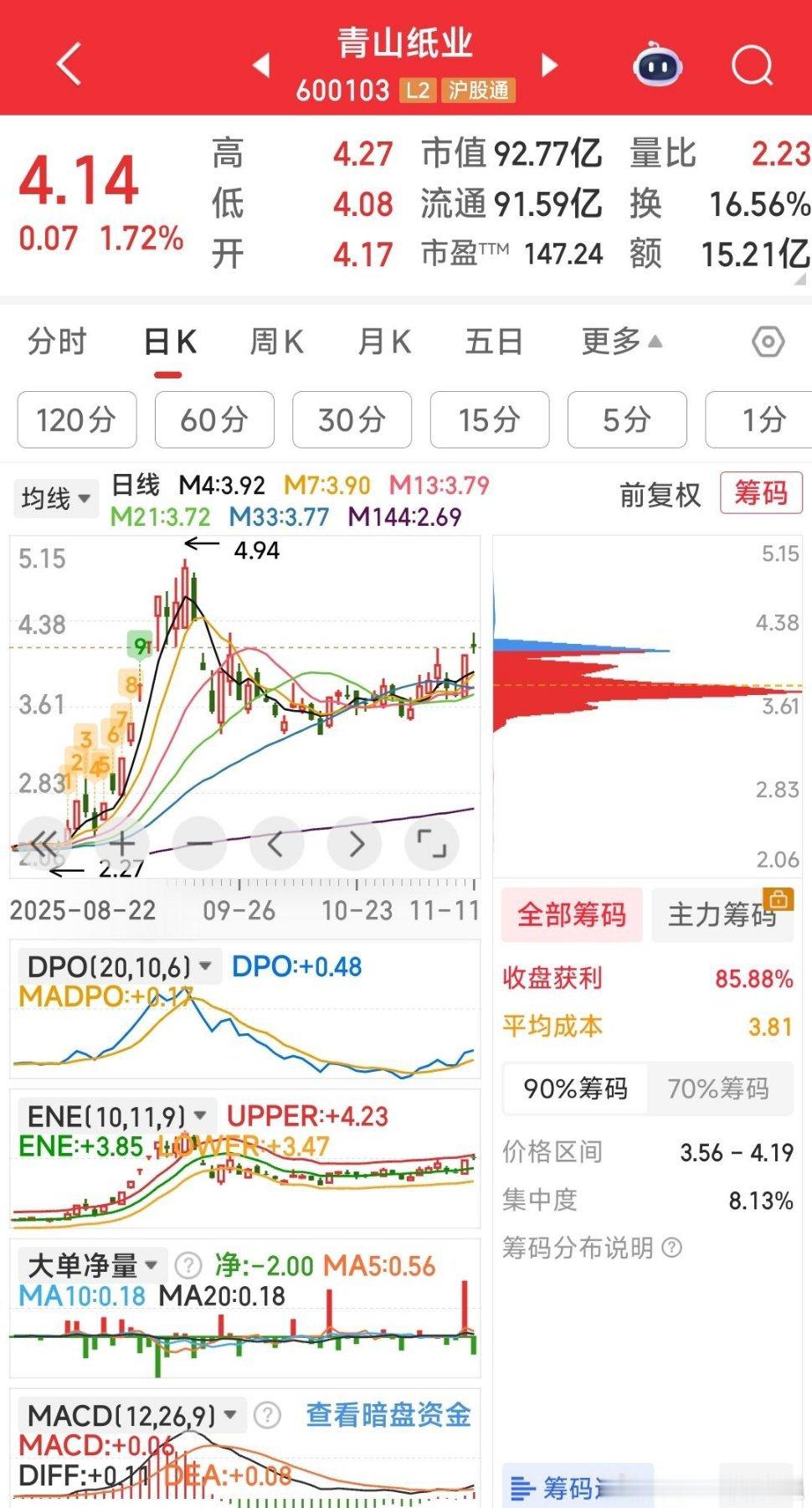
Task: Choose the 30分 interval chip
Action: tap(352, 419)
